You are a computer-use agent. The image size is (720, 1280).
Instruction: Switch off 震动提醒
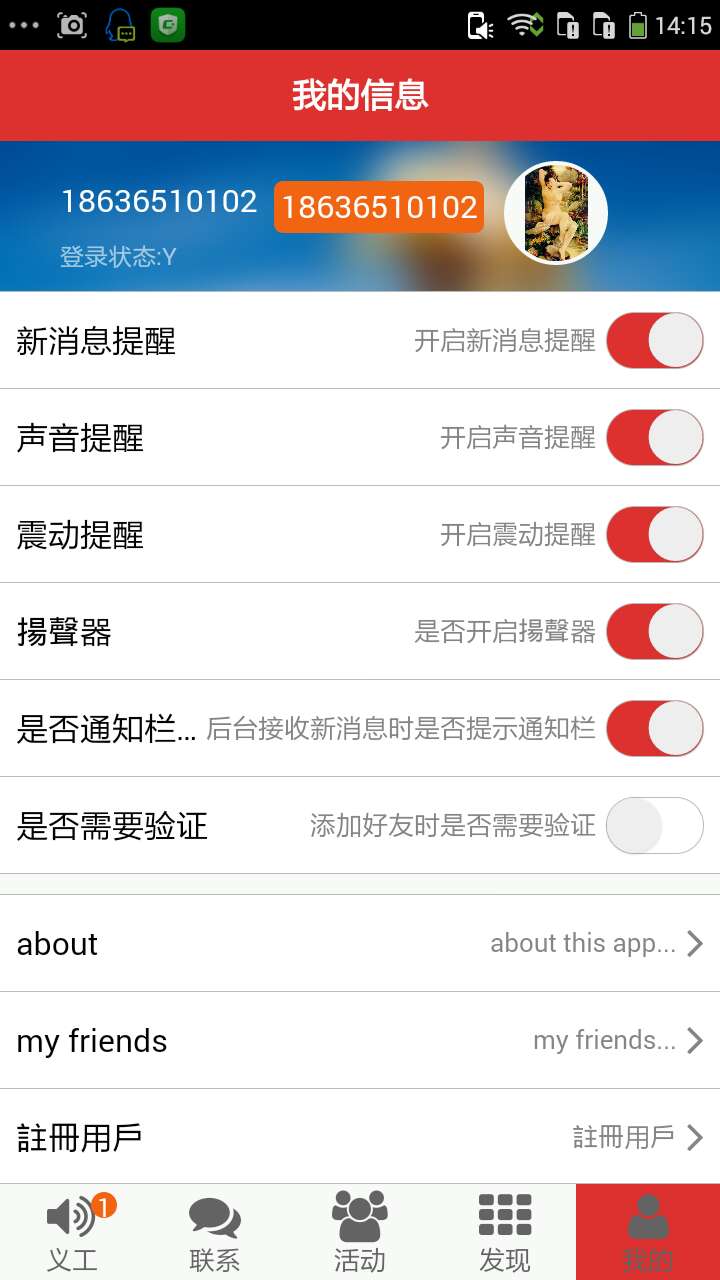(x=654, y=535)
